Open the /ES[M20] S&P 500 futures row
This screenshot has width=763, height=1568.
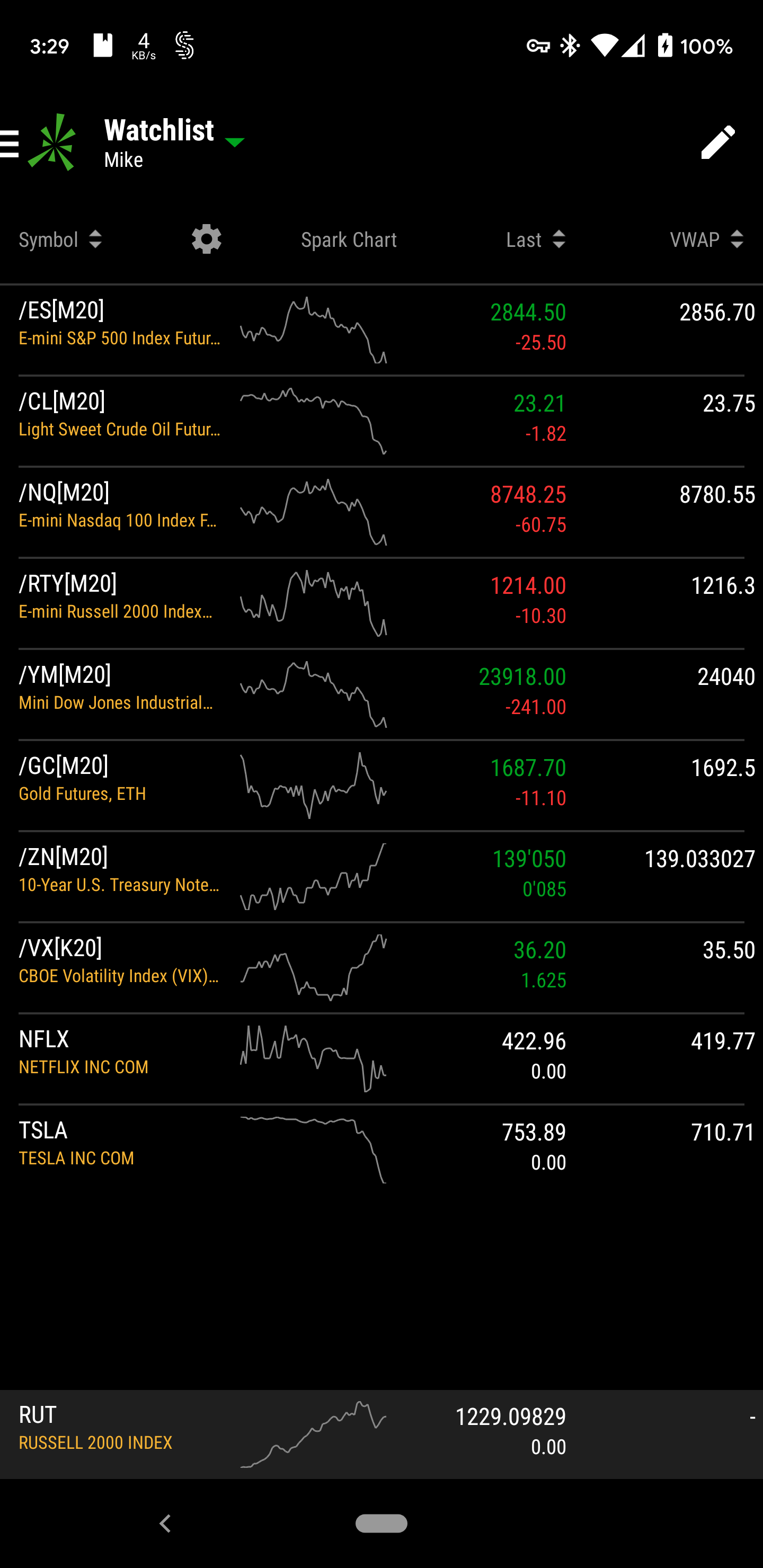381,329
